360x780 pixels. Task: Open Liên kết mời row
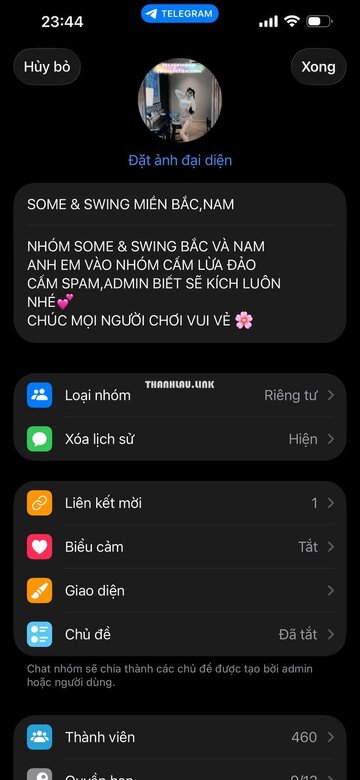[180, 503]
